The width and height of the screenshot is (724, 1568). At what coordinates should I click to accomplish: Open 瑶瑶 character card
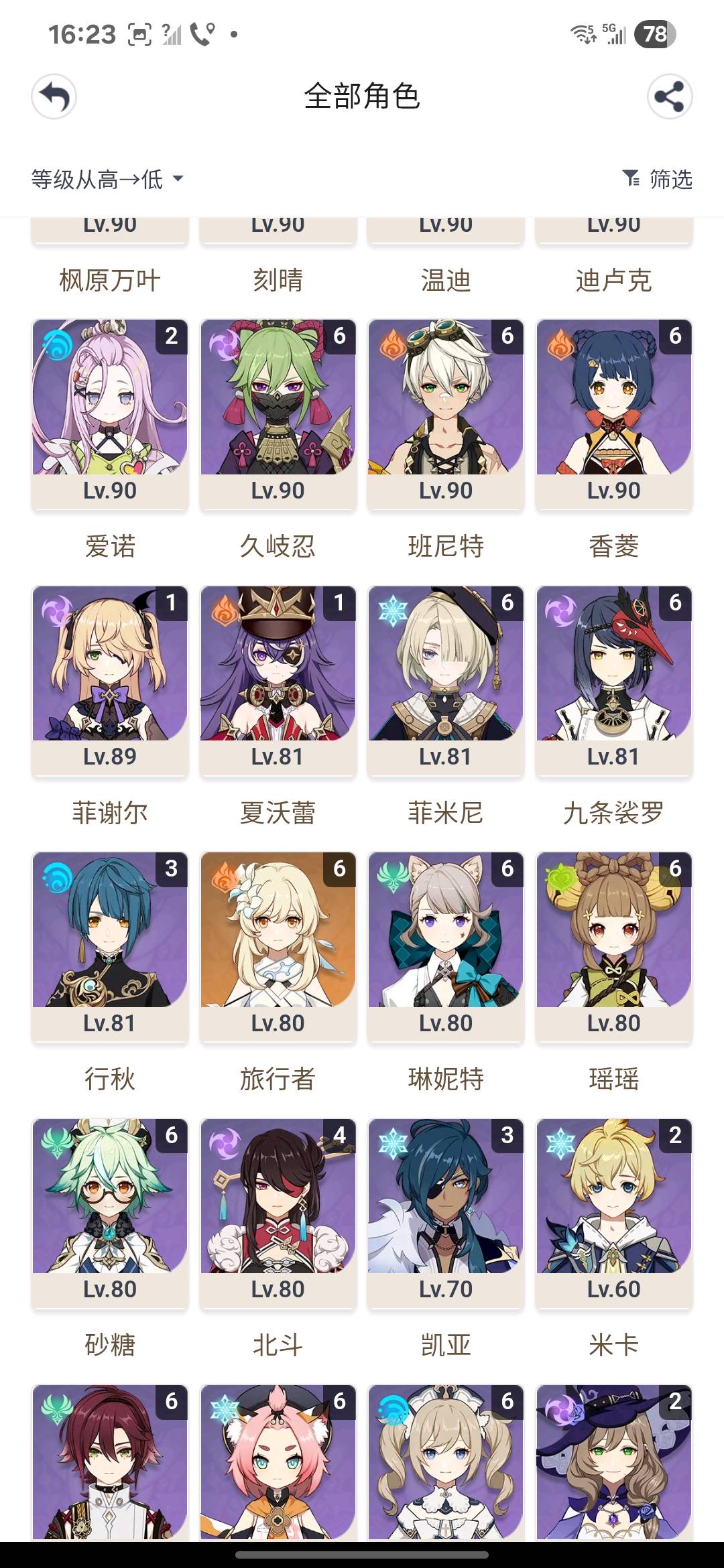point(613,945)
